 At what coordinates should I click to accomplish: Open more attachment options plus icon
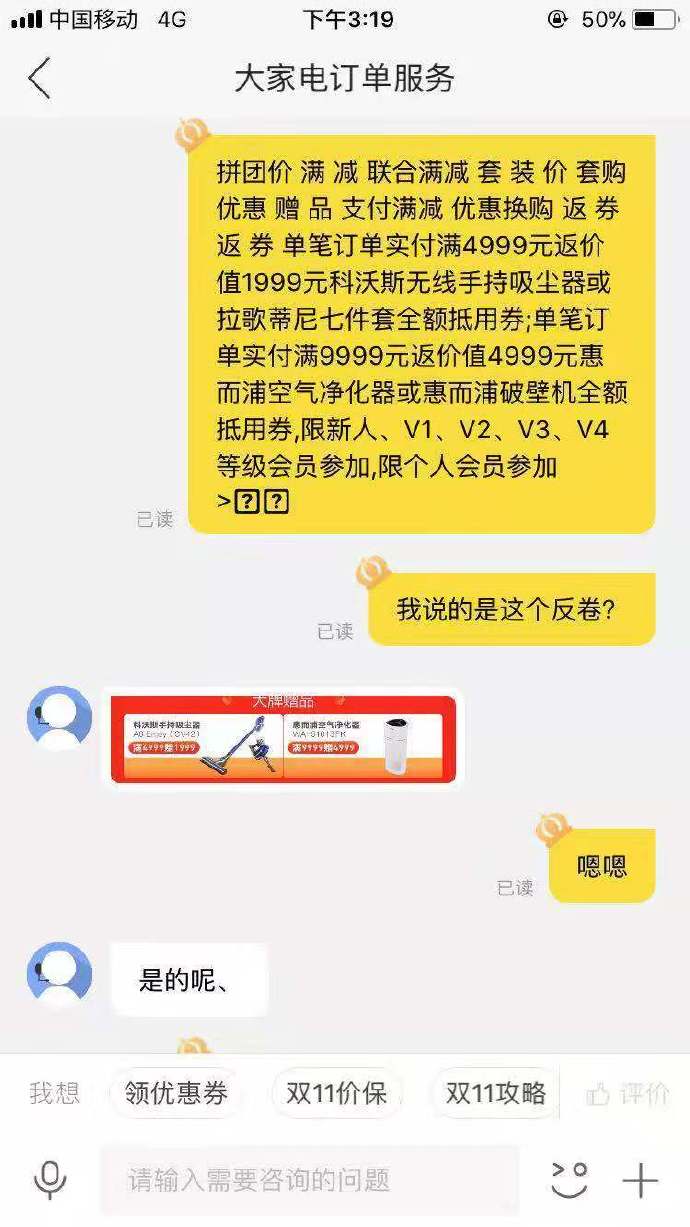[x=640, y=1181]
